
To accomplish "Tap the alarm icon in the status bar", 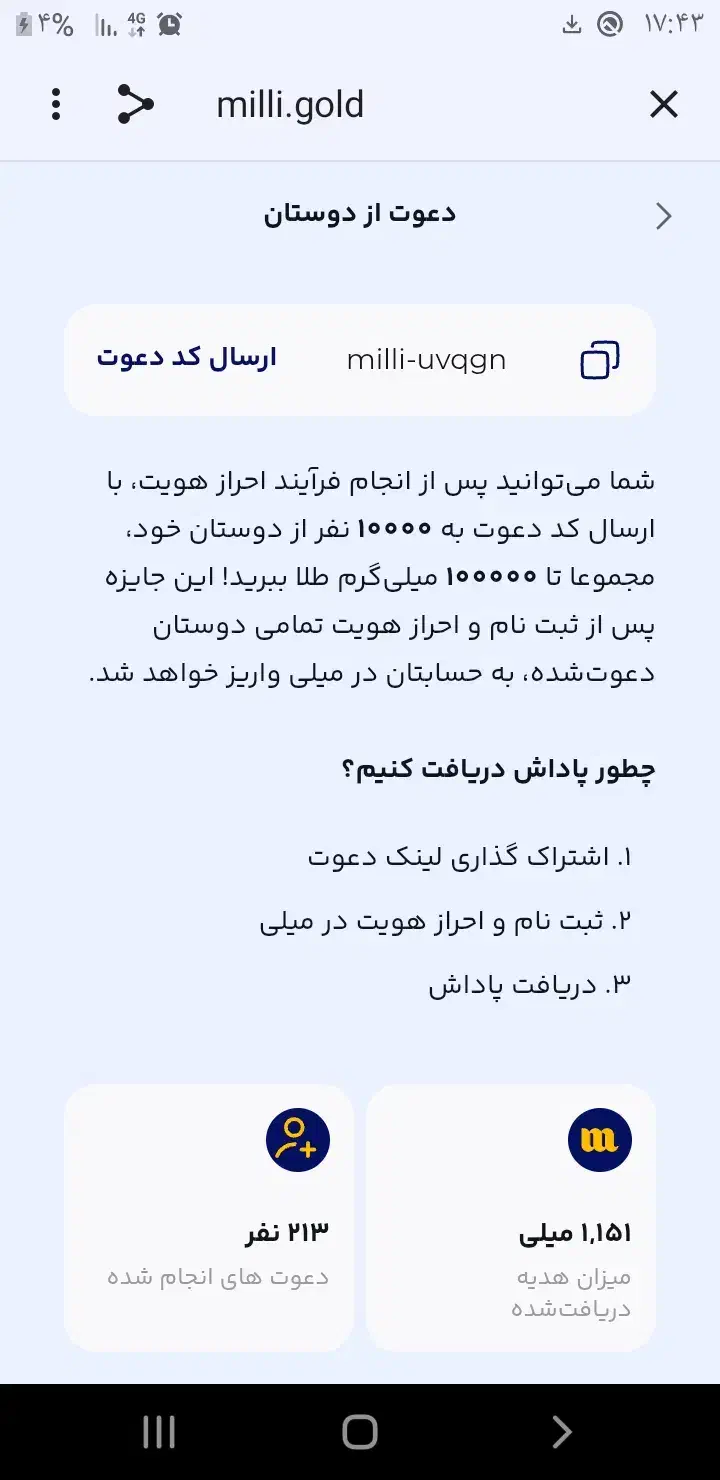I will [x=168, y=23].
